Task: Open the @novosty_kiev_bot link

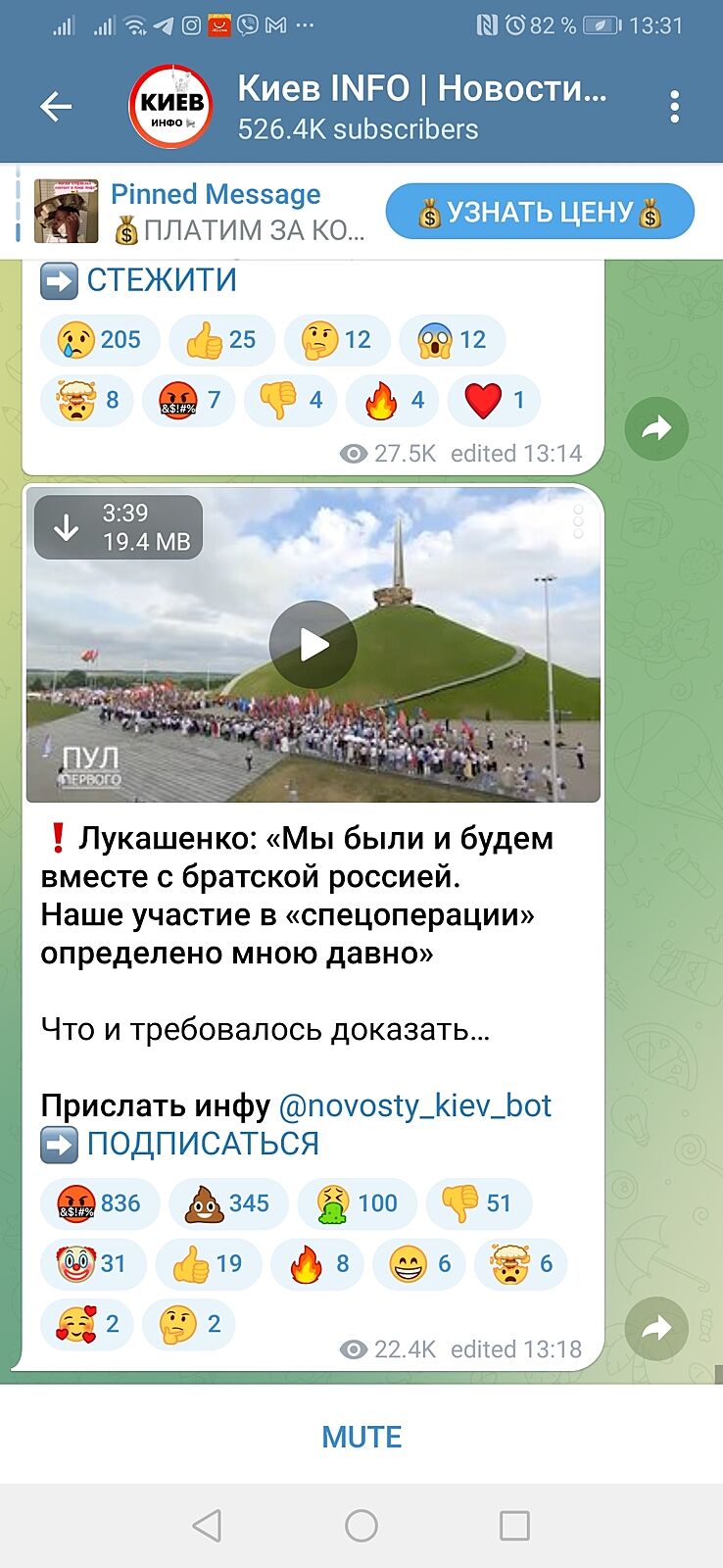Action: click(x=415, y=1105)
